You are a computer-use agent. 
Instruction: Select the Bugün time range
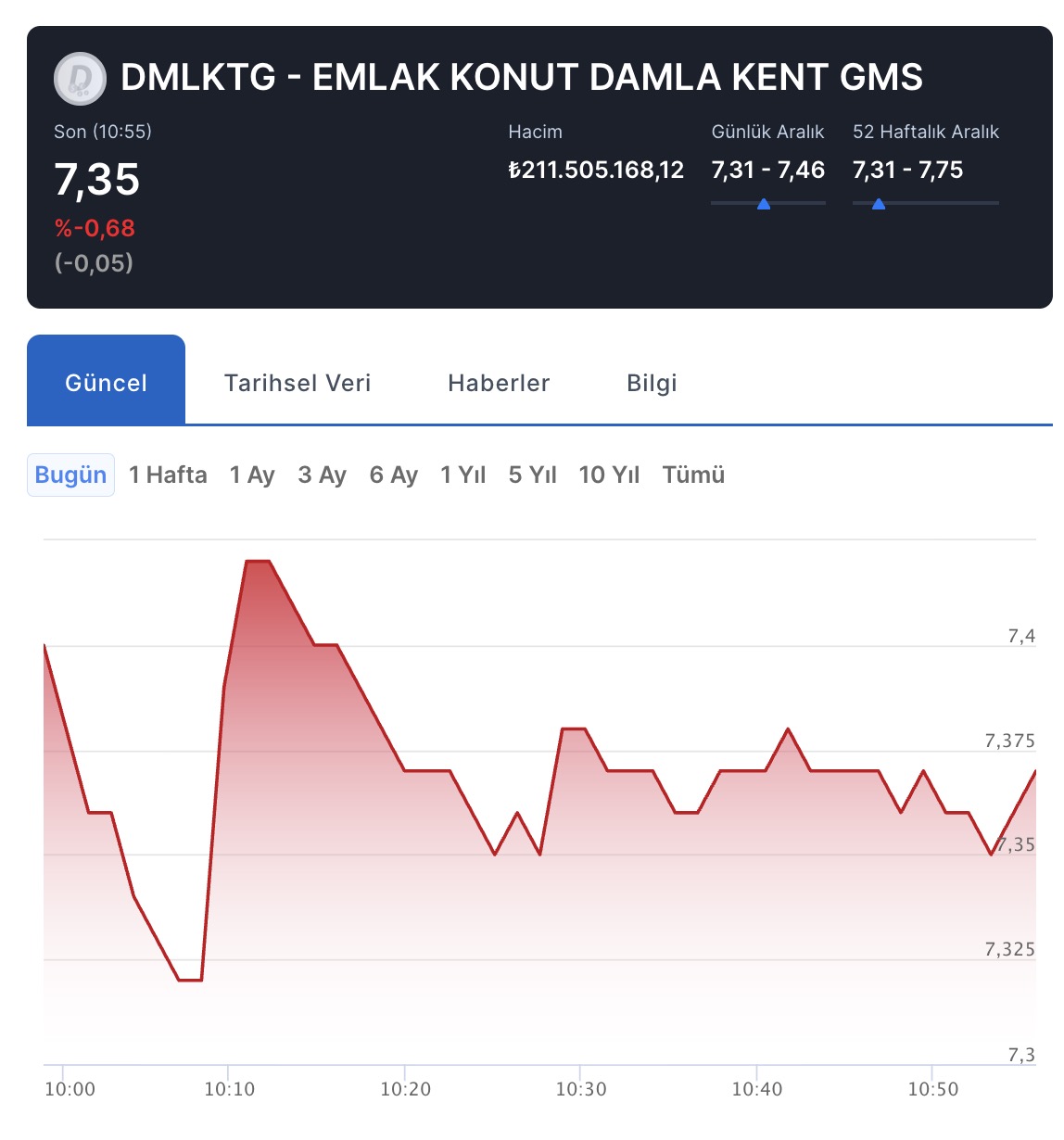click(x=70, y=475)
